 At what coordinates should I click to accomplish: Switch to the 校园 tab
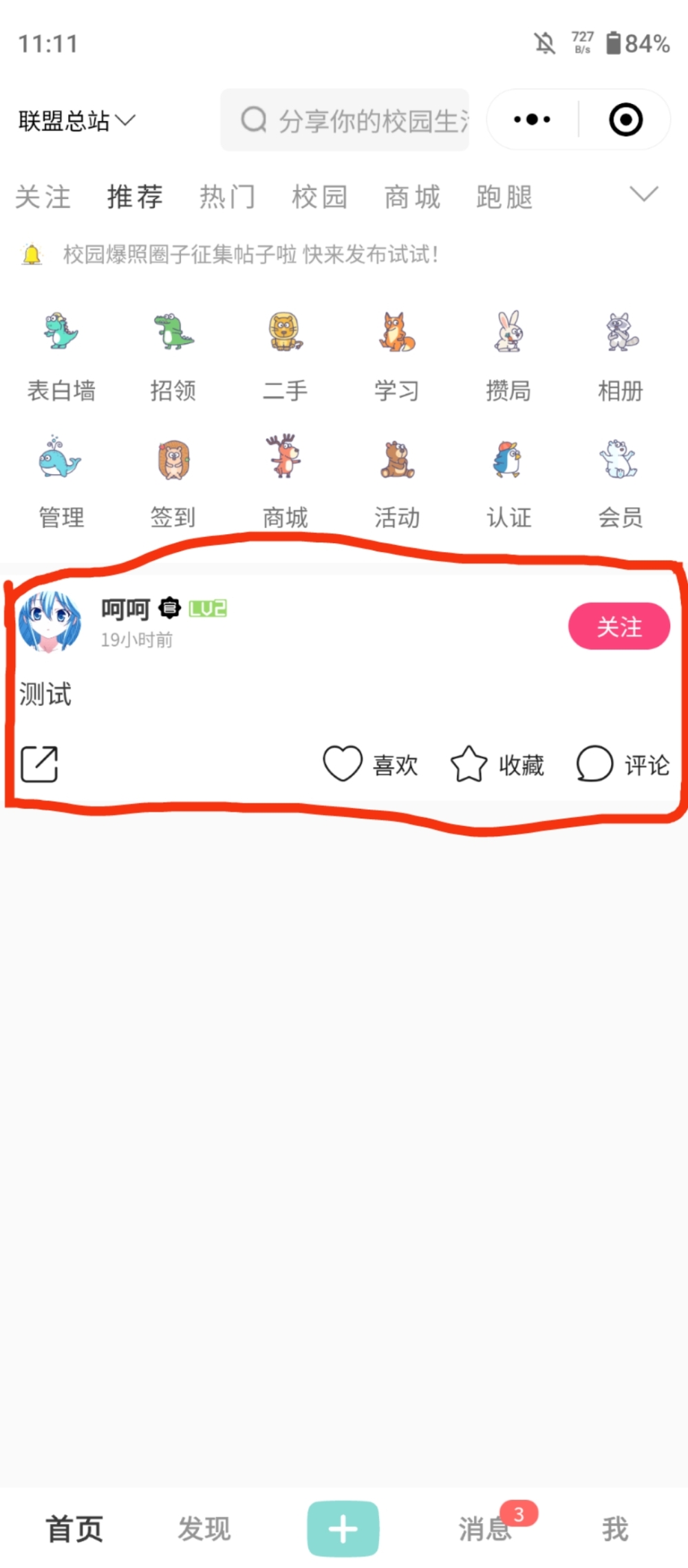click(x=319, y=197)
